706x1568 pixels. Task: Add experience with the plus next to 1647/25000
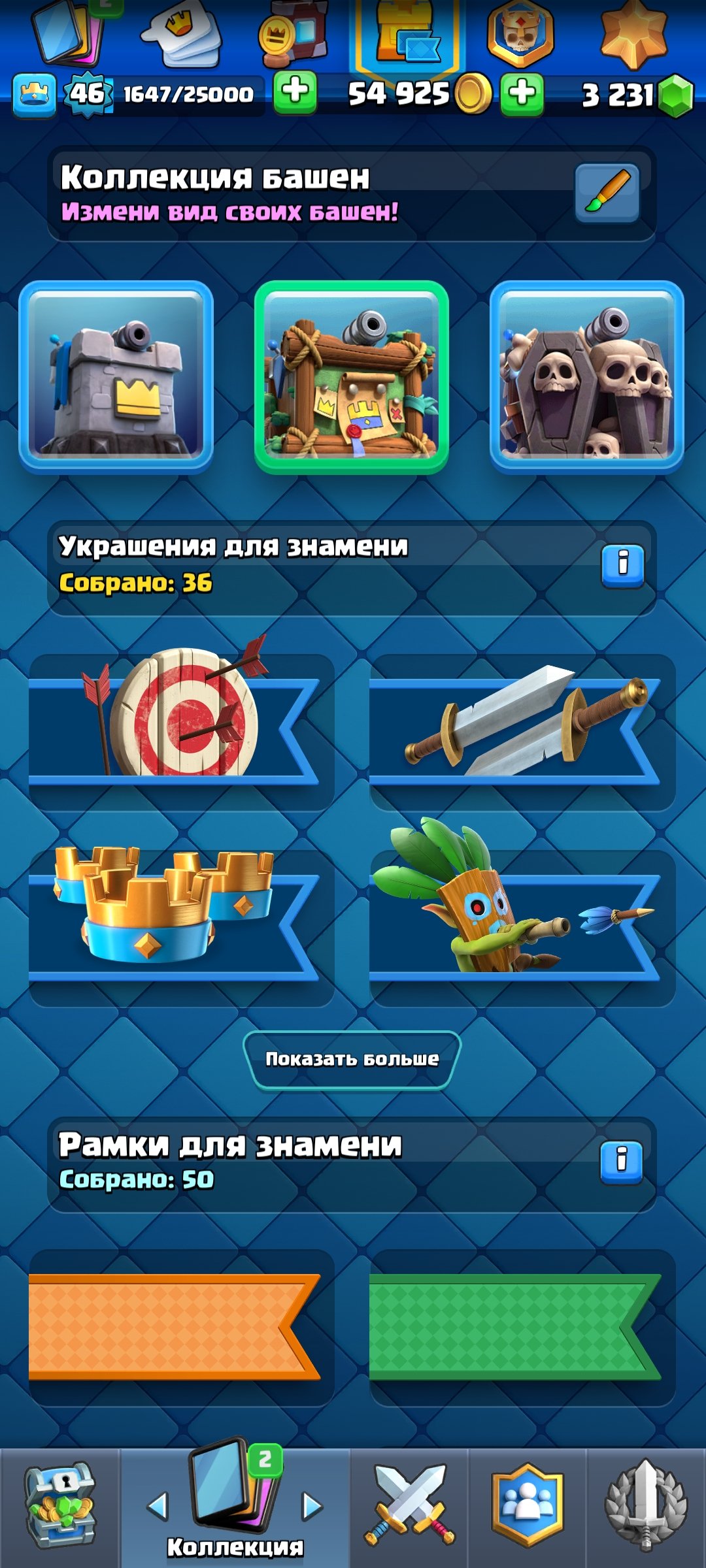(x=295, y=92)
